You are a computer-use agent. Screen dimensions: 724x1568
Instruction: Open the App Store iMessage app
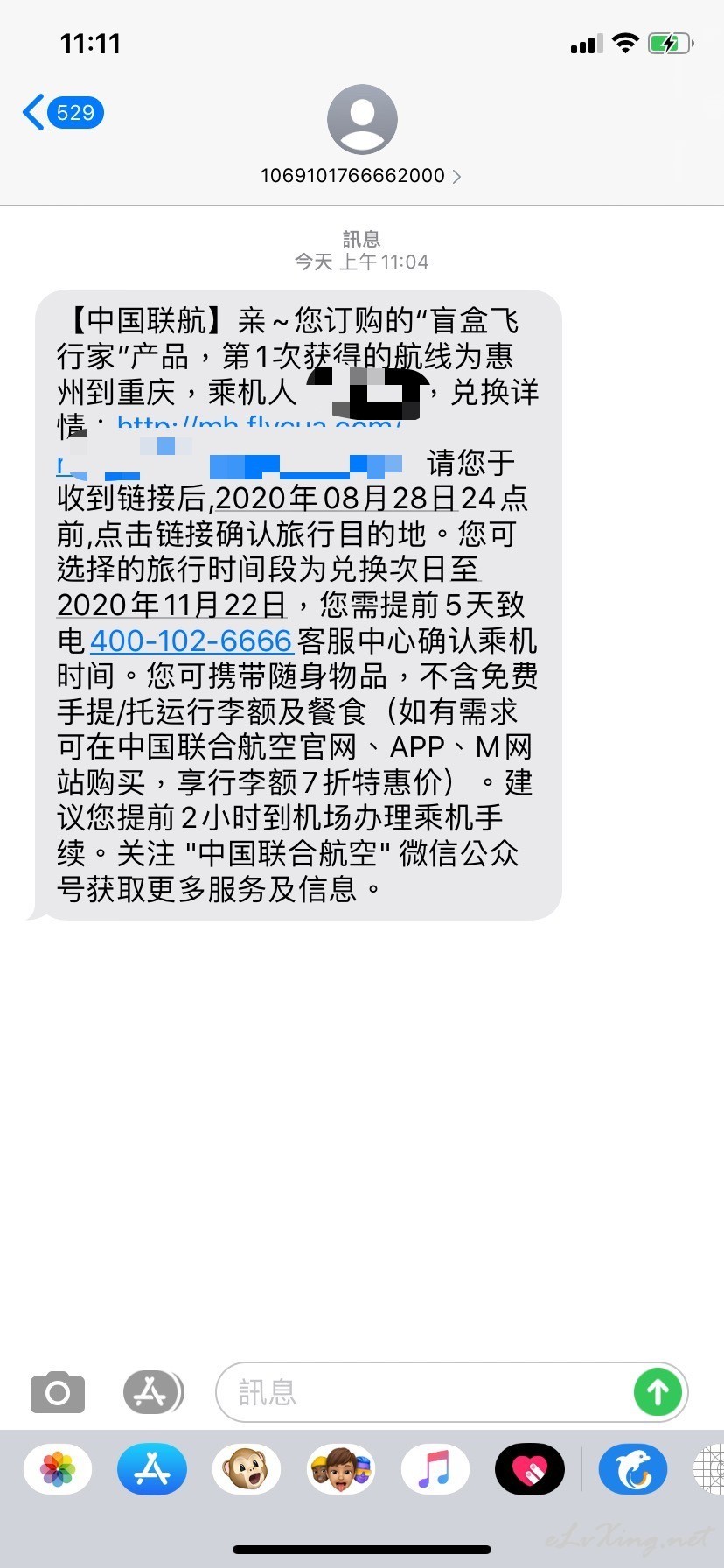pos(152,1468)
